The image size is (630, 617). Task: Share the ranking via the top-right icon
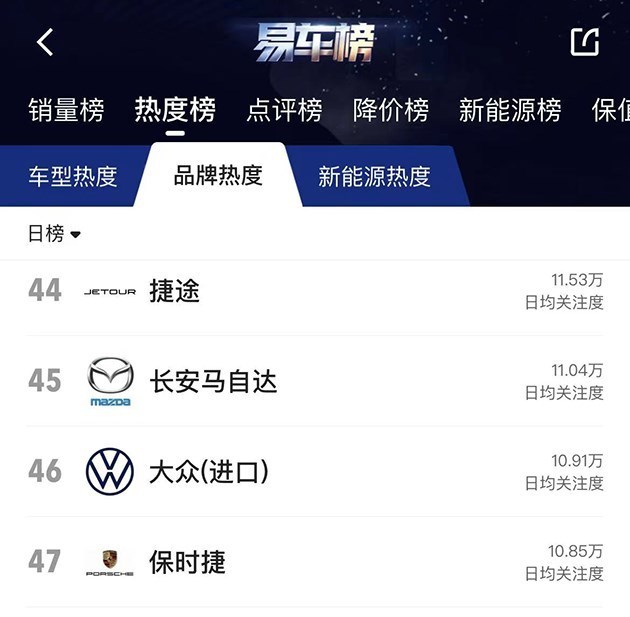pos(584,42)
